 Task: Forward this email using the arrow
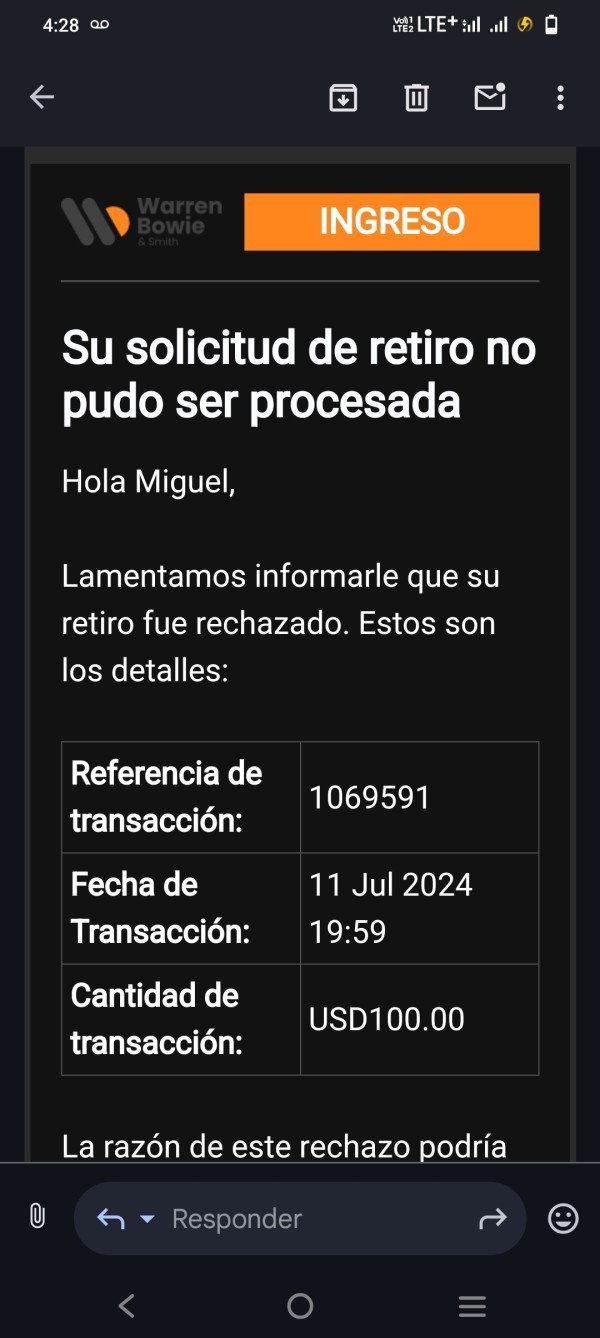pyautogui.click(x=493, y=1219)
